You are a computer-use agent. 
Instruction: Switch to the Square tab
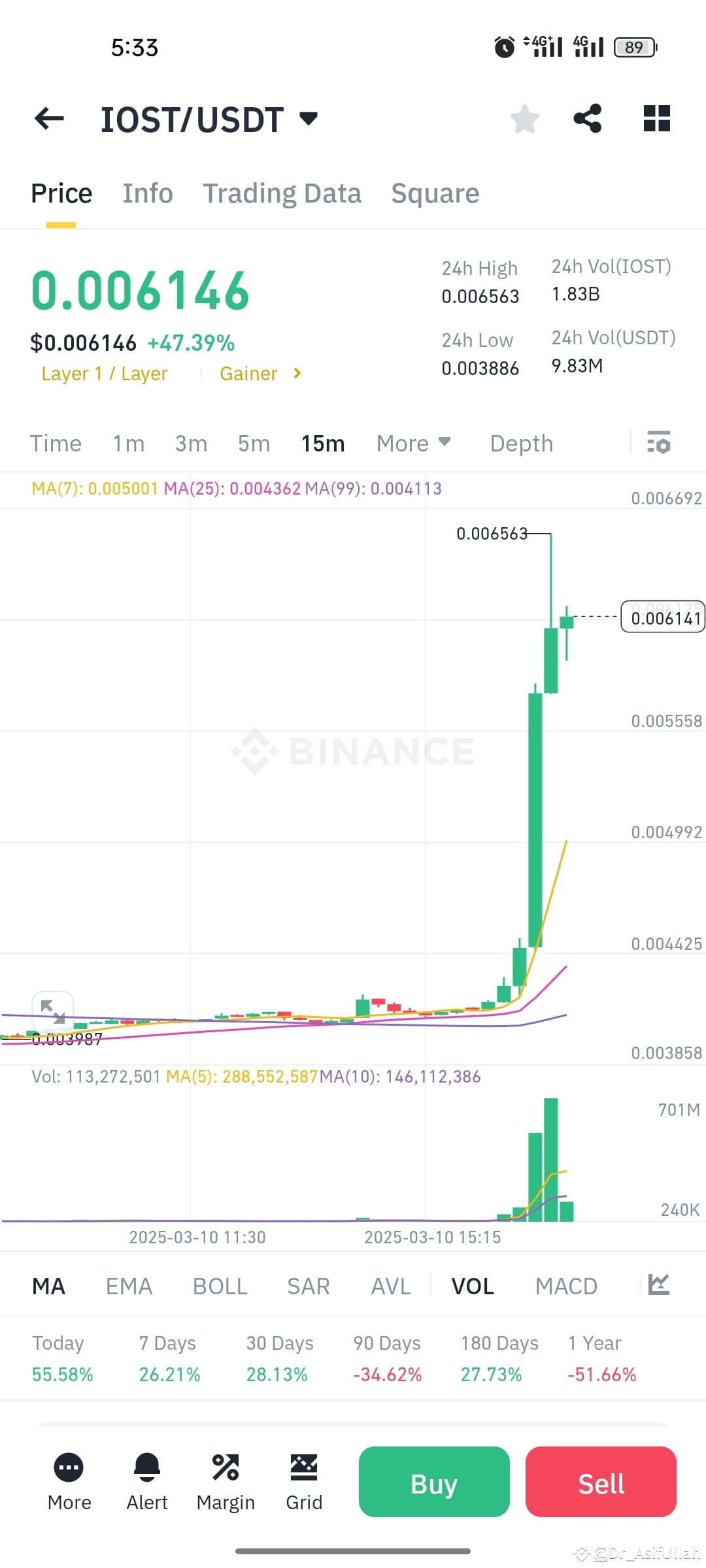pos(435,193)
